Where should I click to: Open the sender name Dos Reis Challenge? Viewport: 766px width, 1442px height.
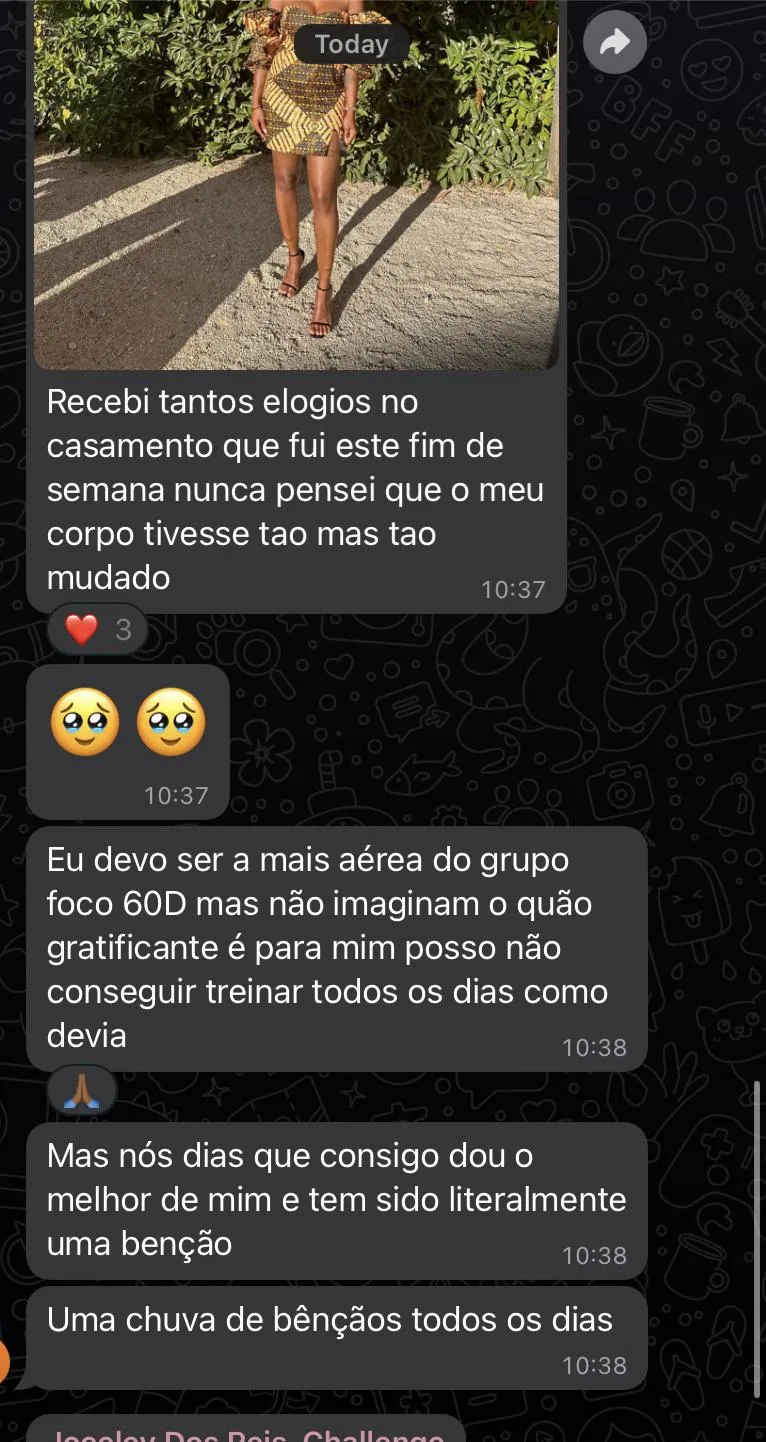coord(247,1434)
